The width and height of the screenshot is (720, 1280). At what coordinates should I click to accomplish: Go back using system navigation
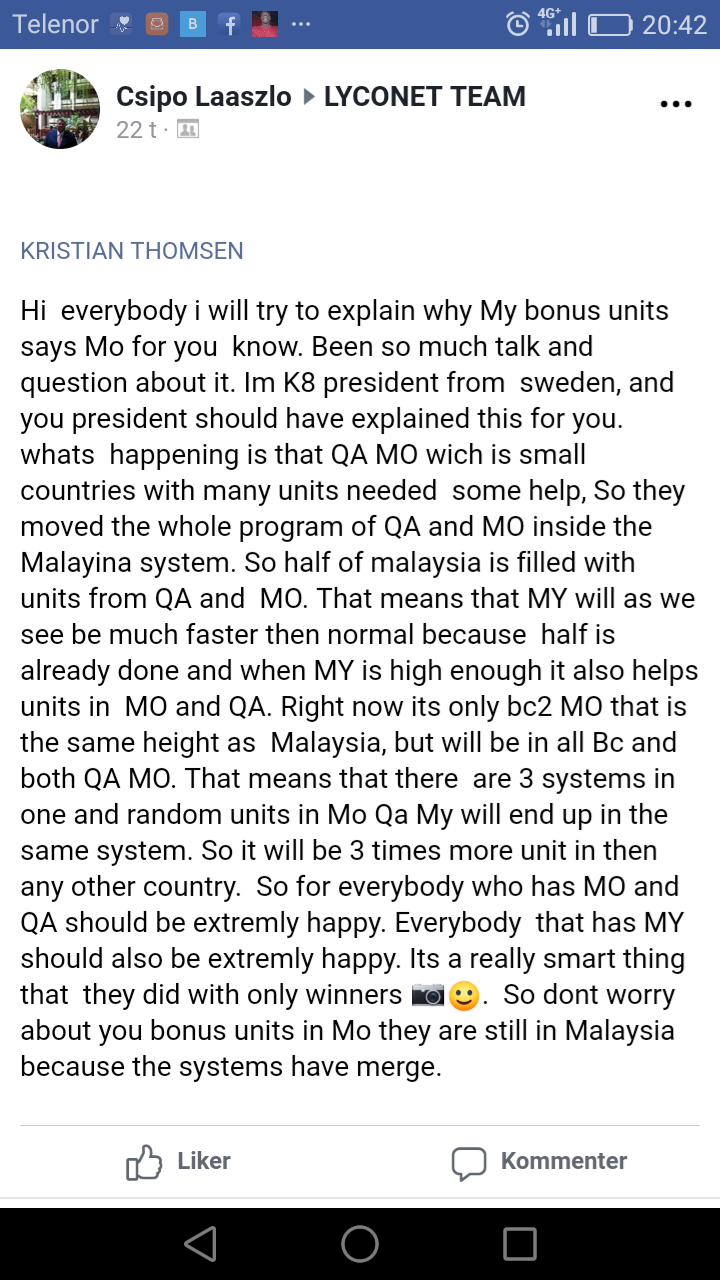coord(200,1244)
